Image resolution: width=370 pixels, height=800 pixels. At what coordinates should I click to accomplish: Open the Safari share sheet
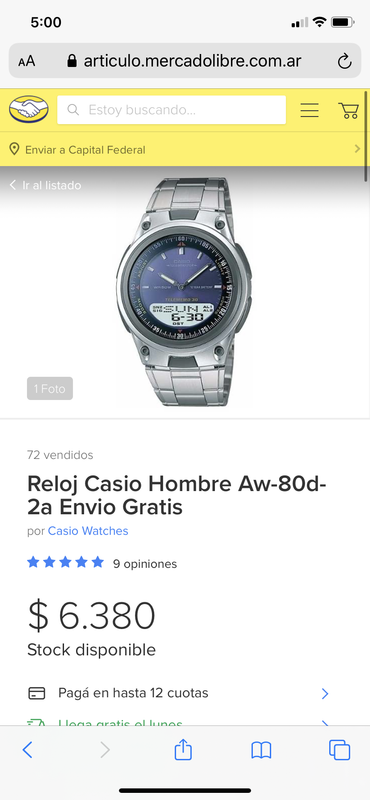pos(183,749)
